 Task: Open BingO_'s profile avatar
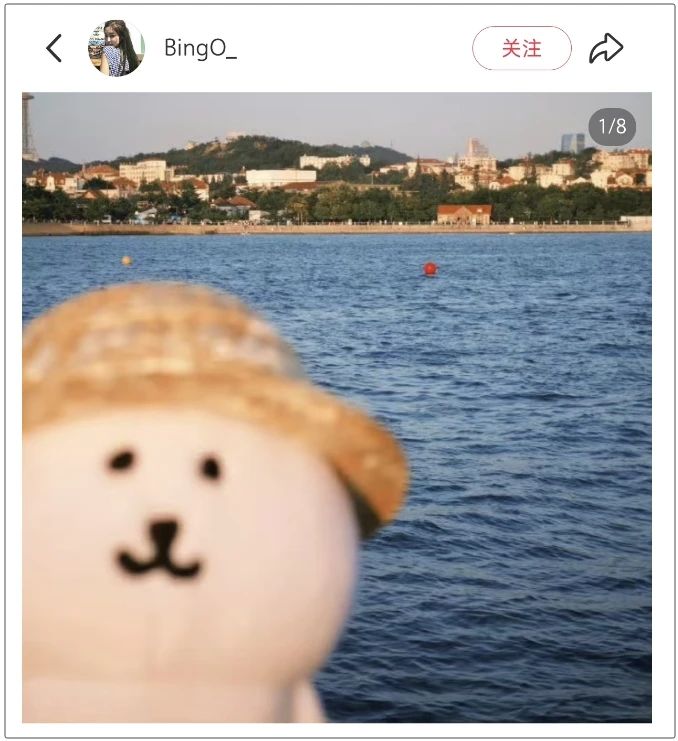point(116,48)
